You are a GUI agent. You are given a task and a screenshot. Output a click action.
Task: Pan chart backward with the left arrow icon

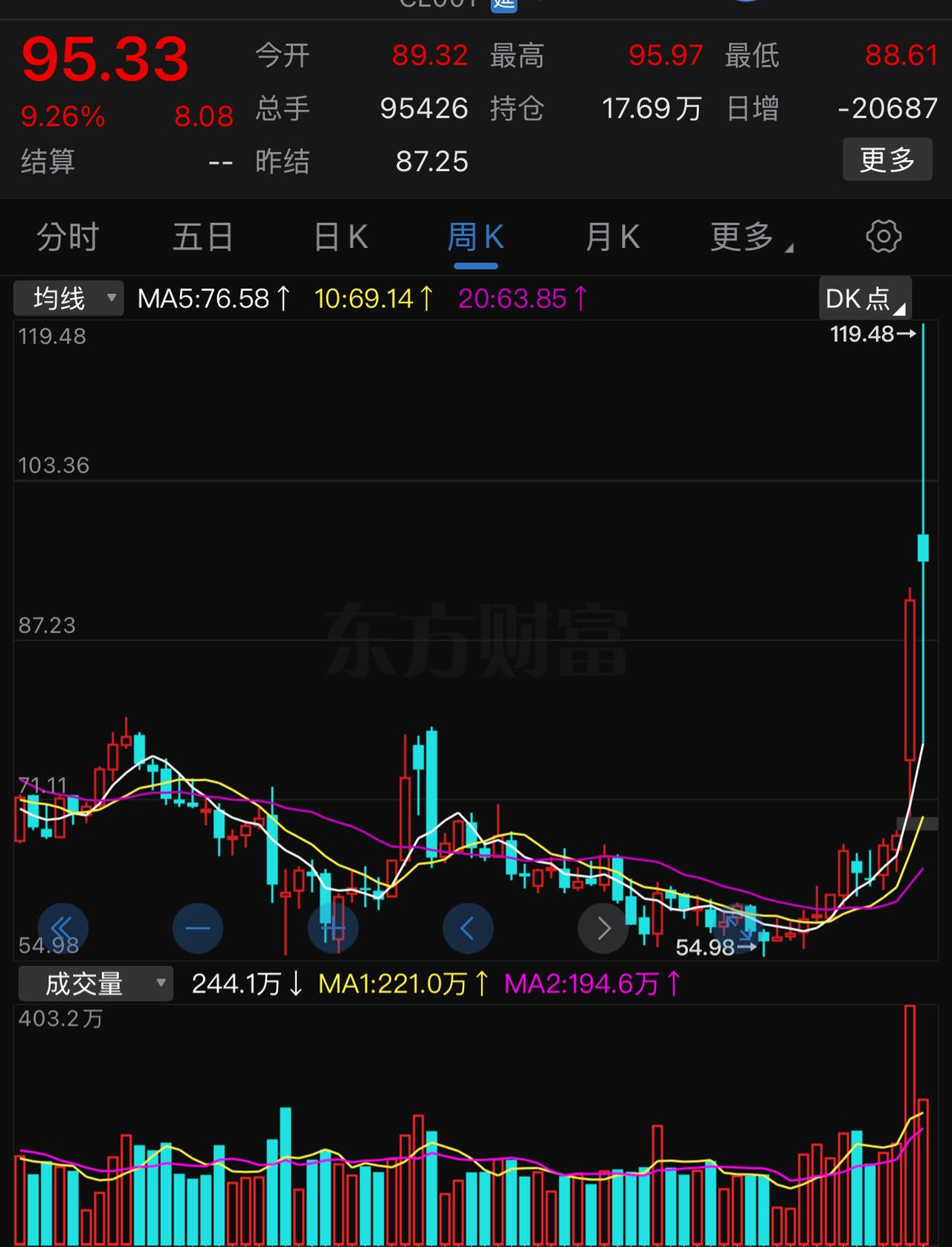(469, 928)
